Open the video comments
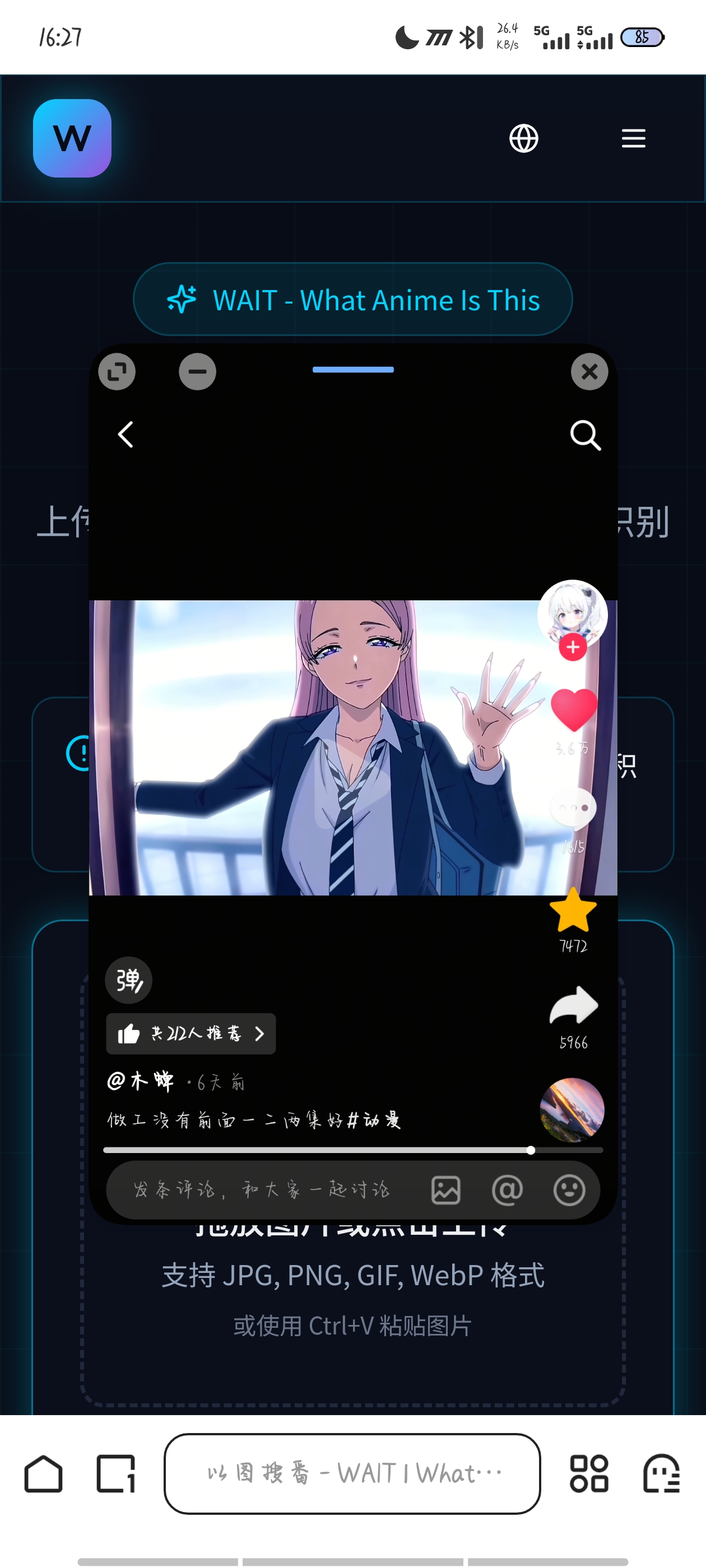This screenshot has width=706, height=1568. tap(573, 808)
